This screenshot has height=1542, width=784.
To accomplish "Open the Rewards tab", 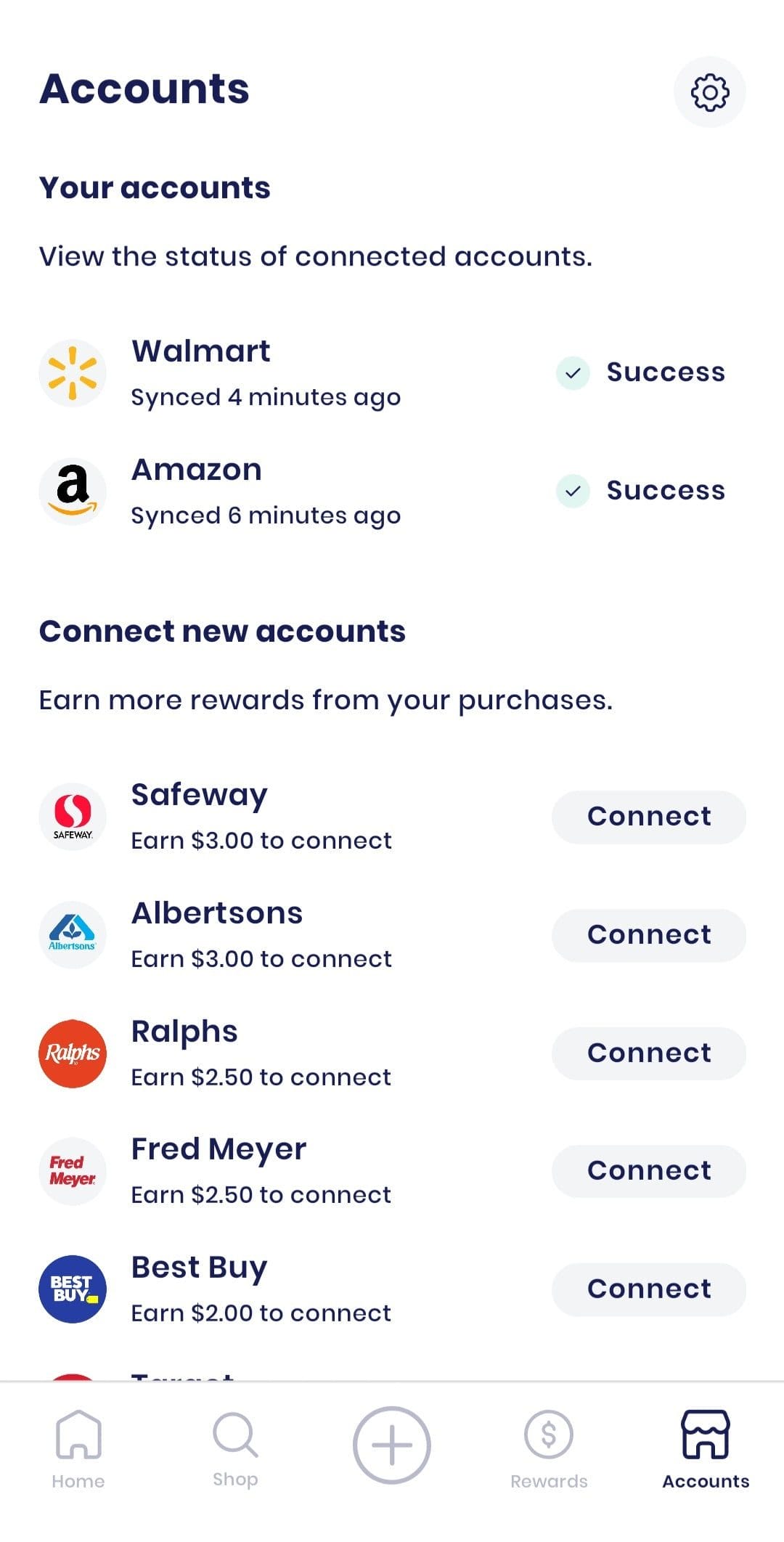I will 549,1449.
